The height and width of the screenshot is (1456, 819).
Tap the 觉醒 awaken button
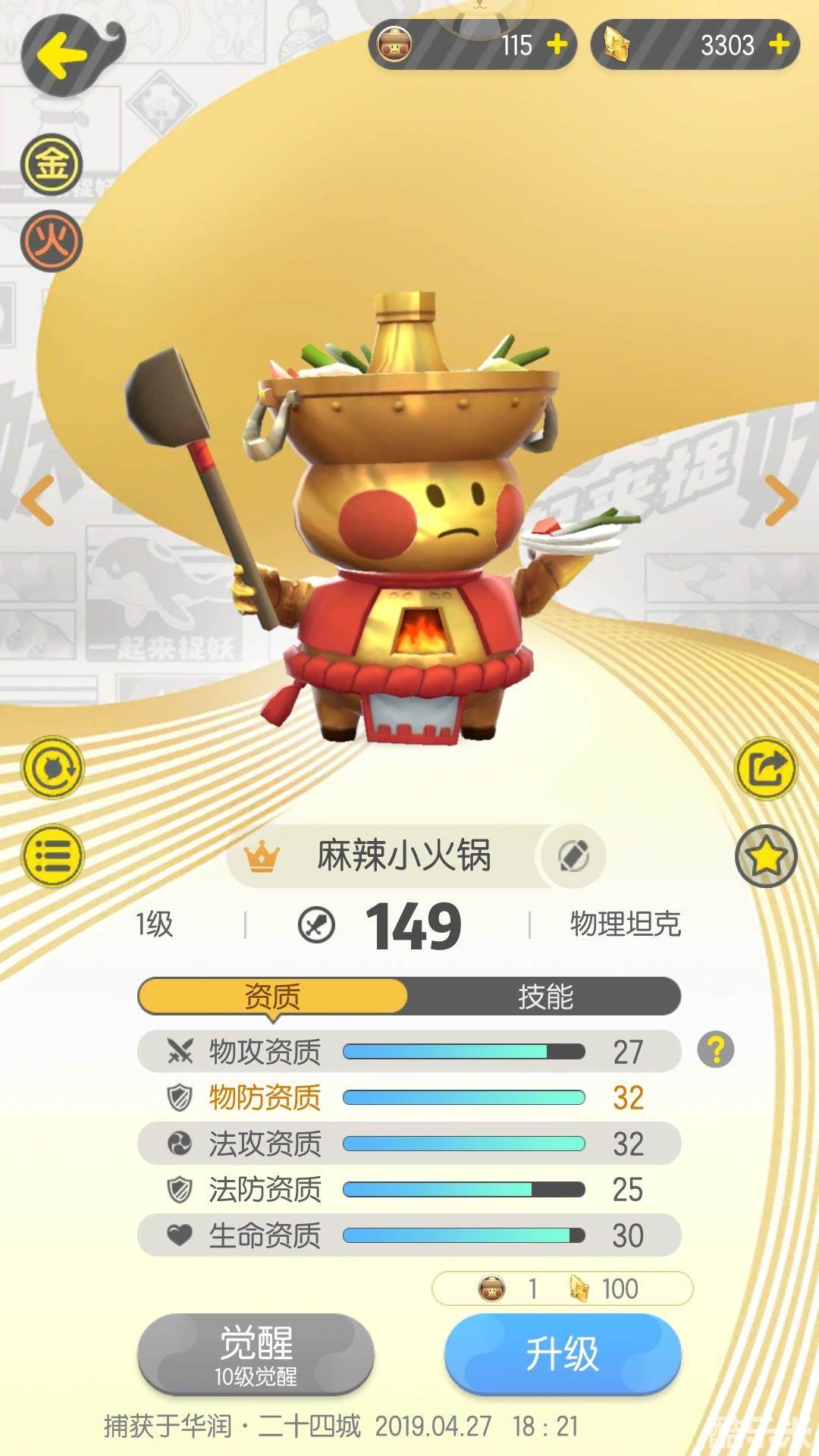(256, 1354)
